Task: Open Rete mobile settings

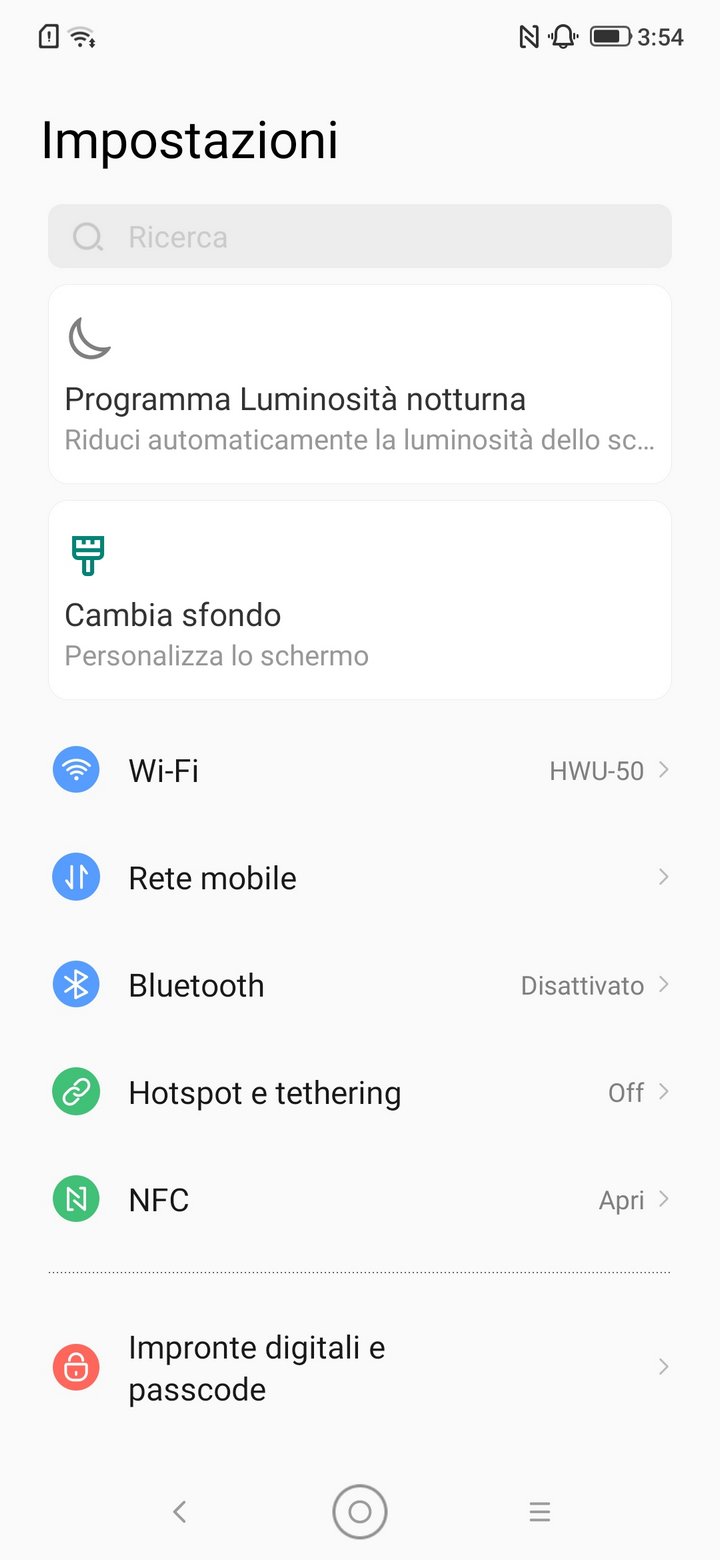Action: click(x=360, y=878)
